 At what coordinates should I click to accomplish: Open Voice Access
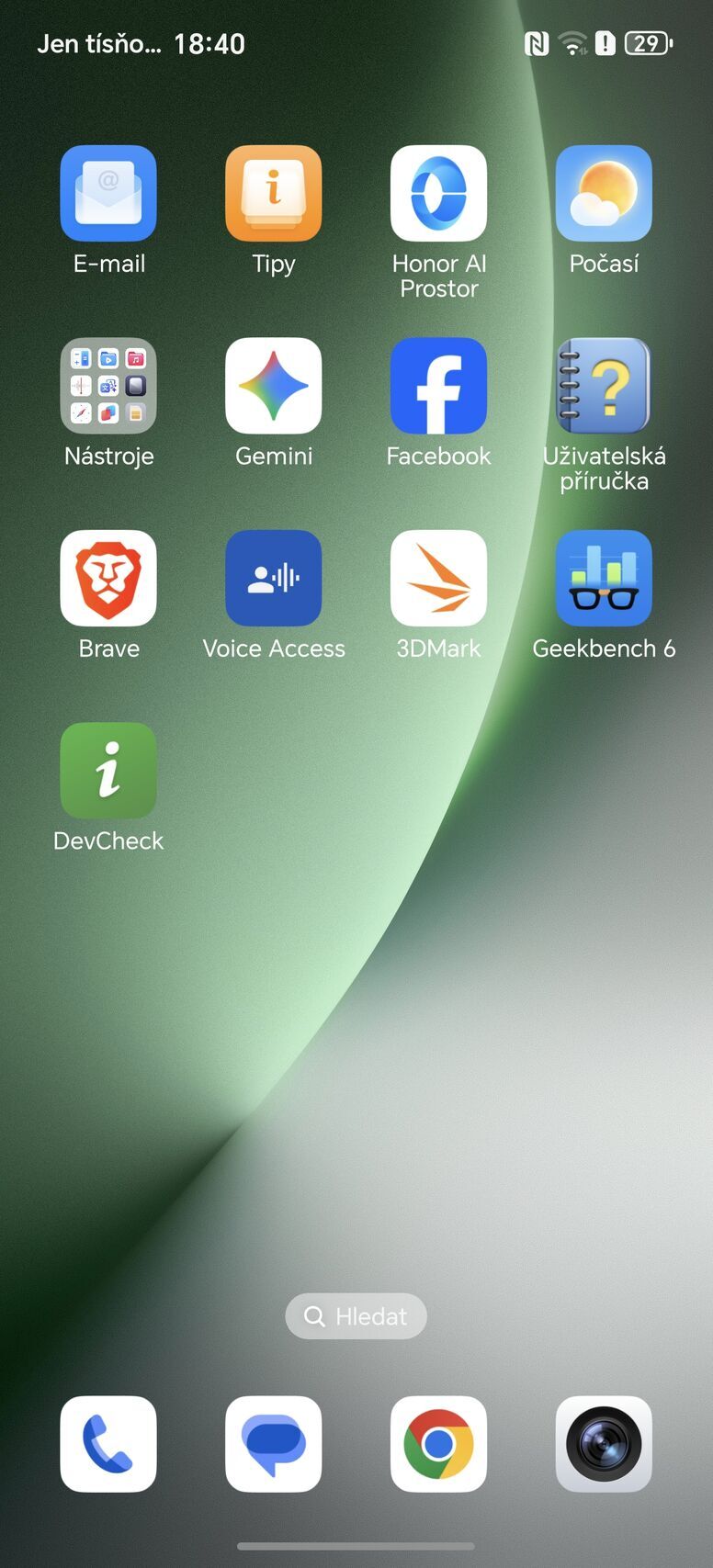coord(274,578)
